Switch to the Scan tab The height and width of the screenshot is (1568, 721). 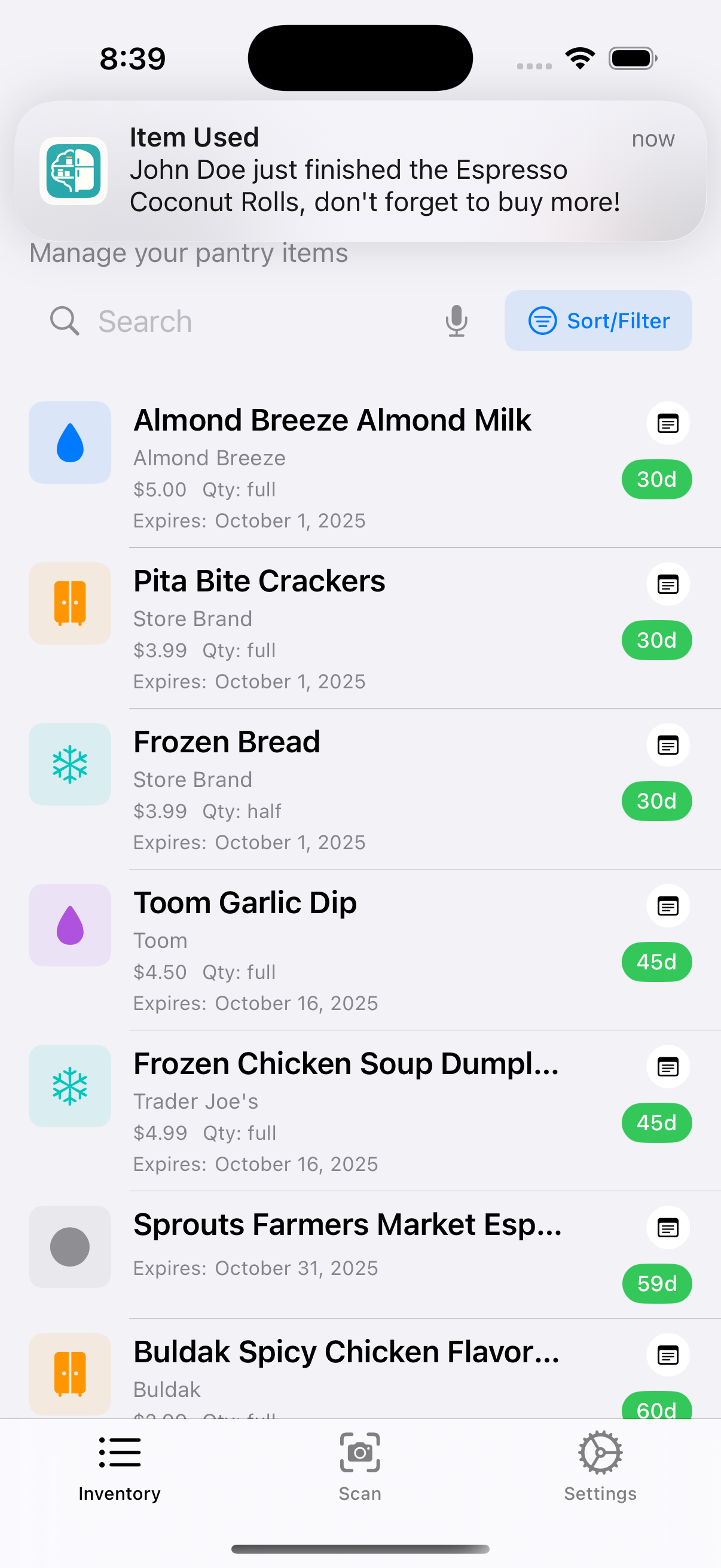pyautogui.click(x=360, y=1467)
